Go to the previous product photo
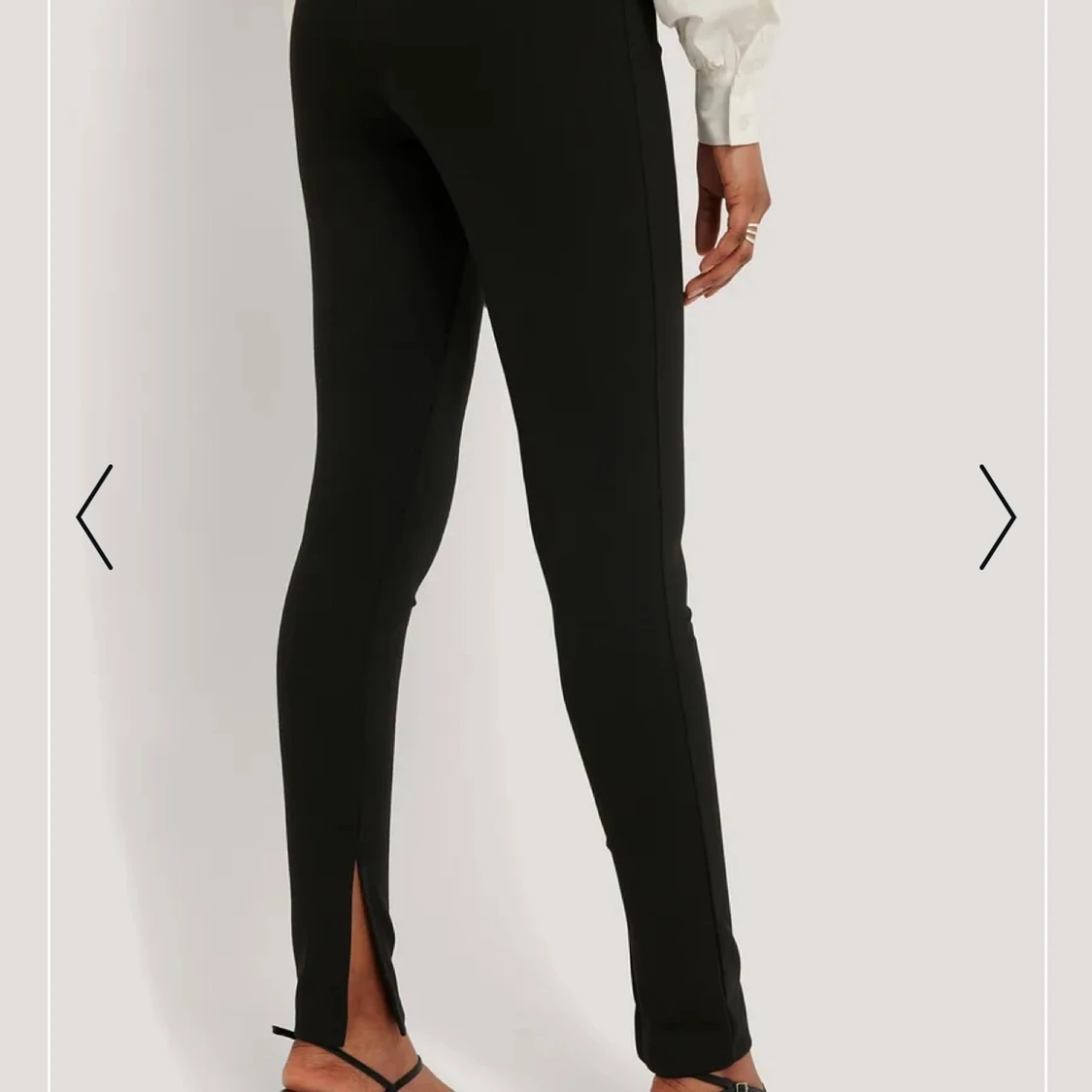The width and height of the screenshot is (1092, 1092). tap(95, 516)
